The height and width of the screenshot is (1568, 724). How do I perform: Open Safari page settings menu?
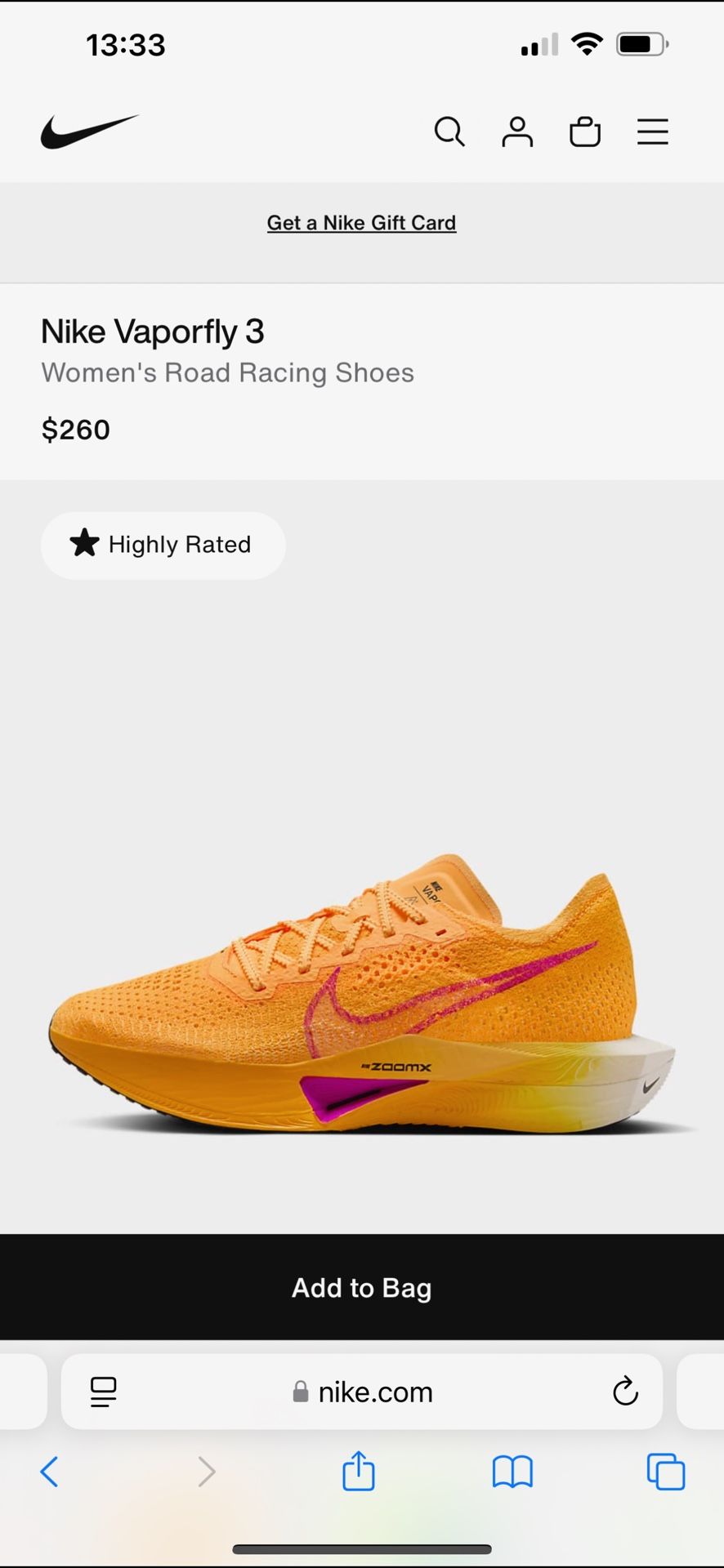102,1392
